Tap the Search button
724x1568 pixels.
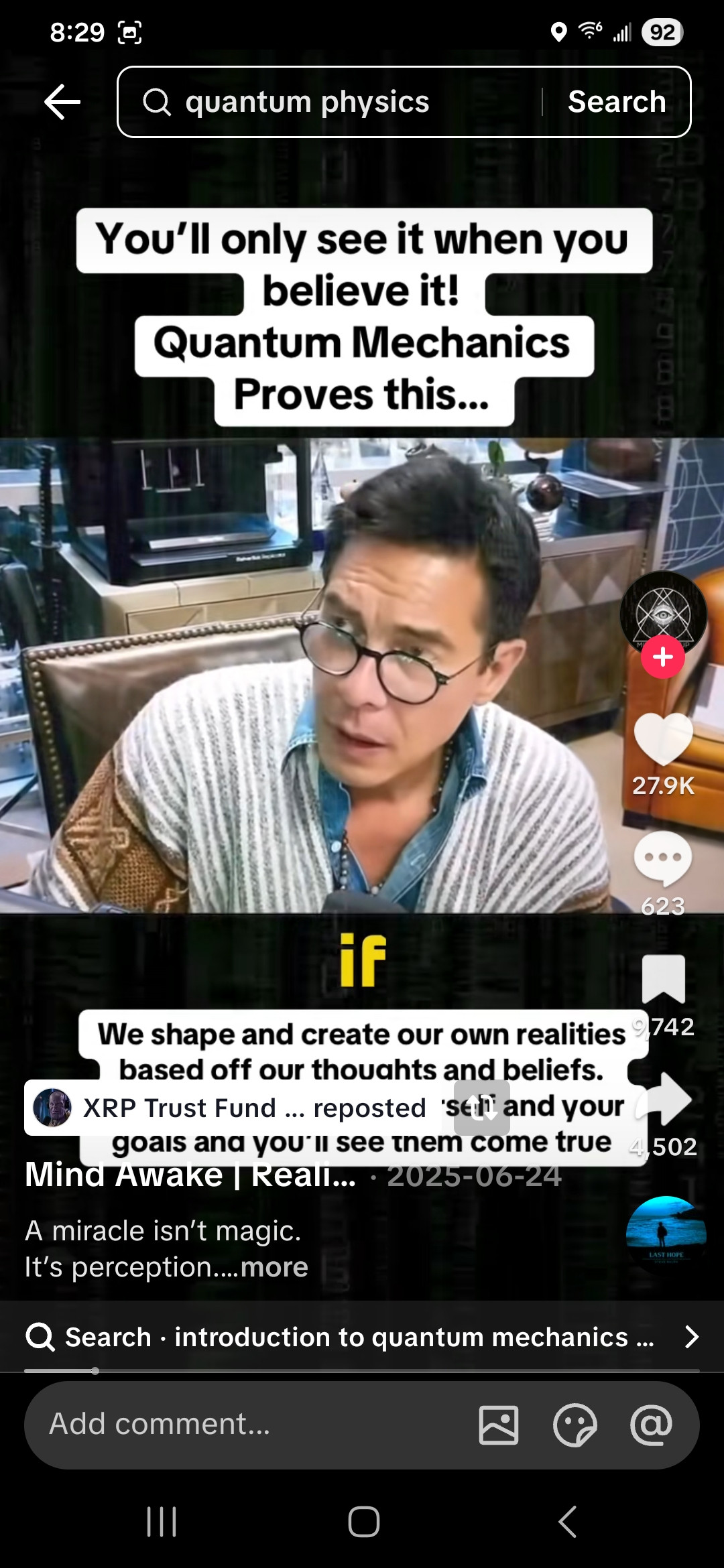point(617,102)
